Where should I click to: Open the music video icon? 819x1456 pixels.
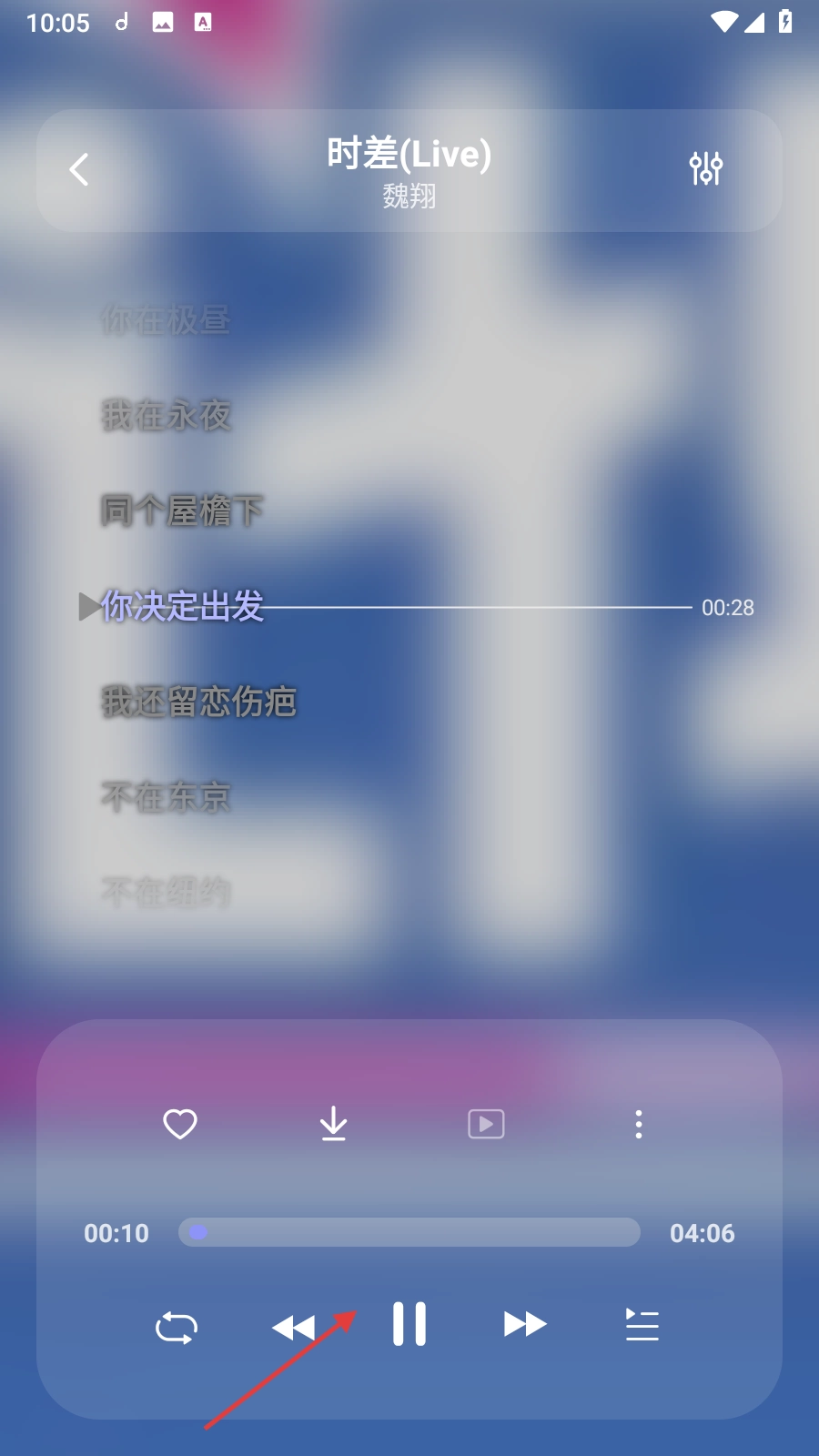click(486, 1124)
